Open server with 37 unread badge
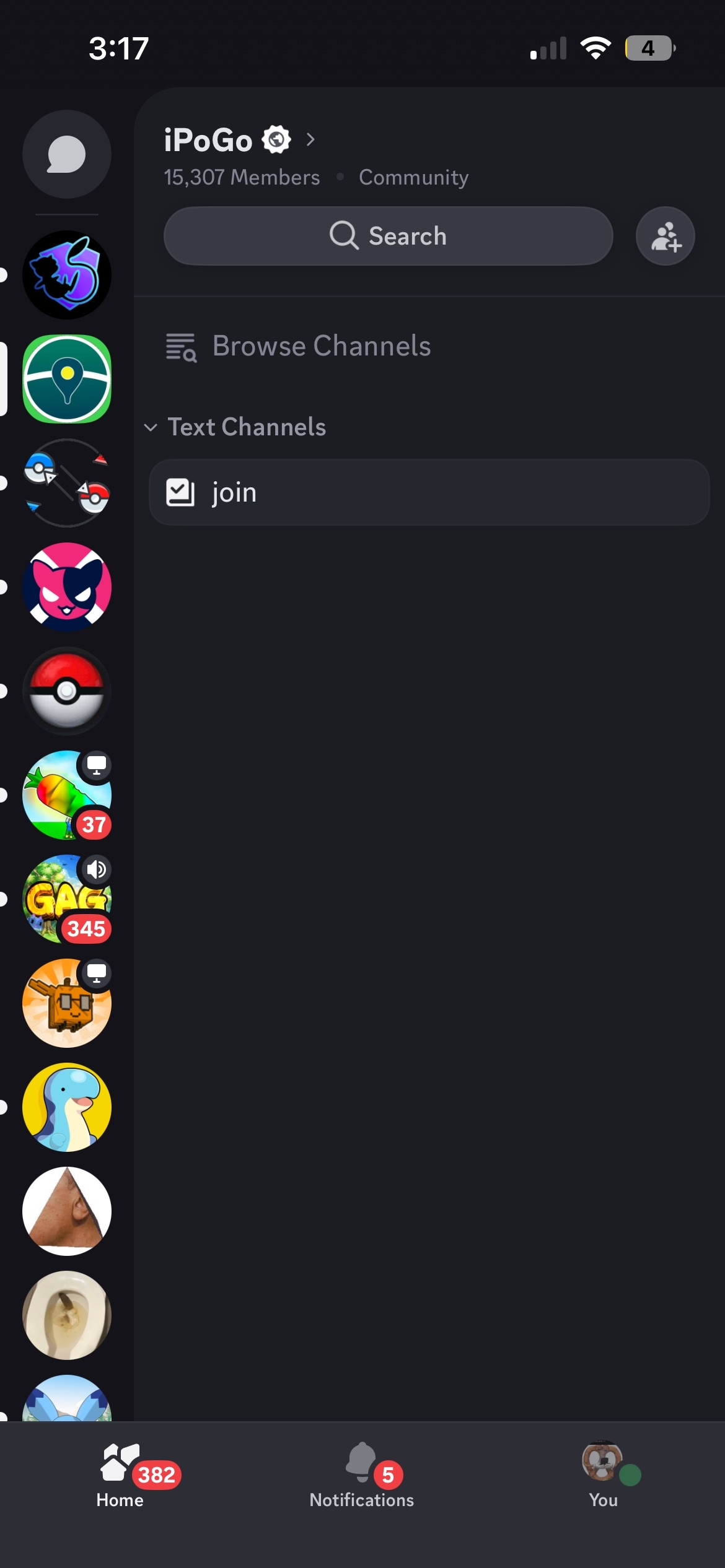Image resolution: width=725 pixels, height=1568 pixels. (x=66, y=795)
